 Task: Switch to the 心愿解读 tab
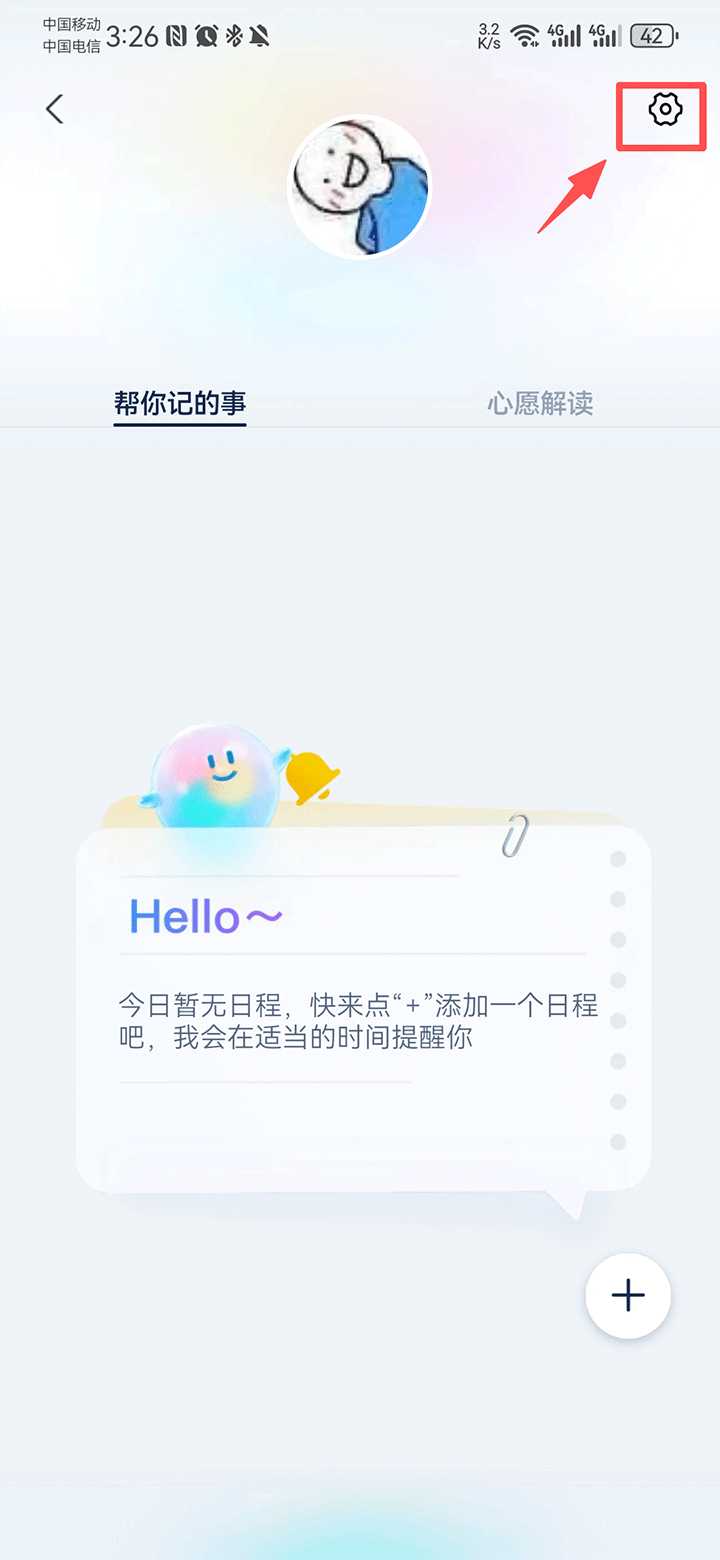[540, 403]
